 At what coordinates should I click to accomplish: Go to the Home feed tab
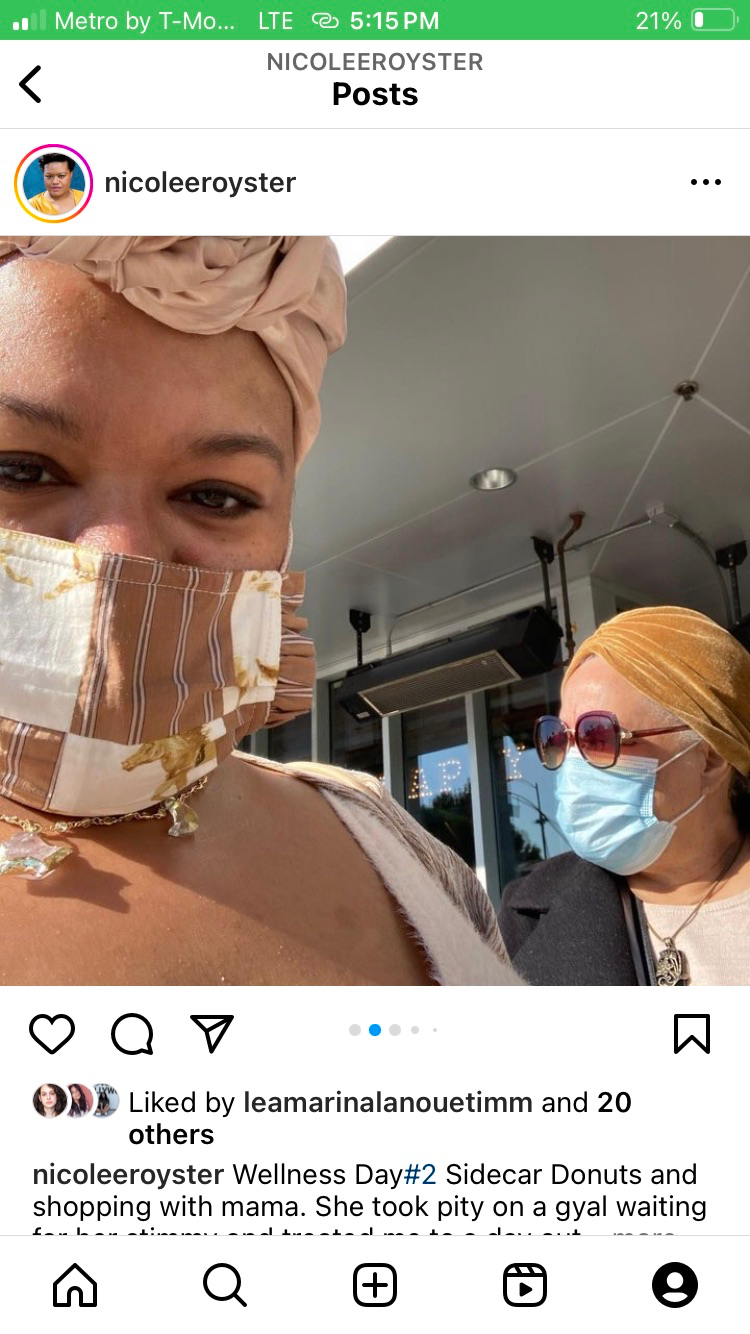(x=75, y=1285)
